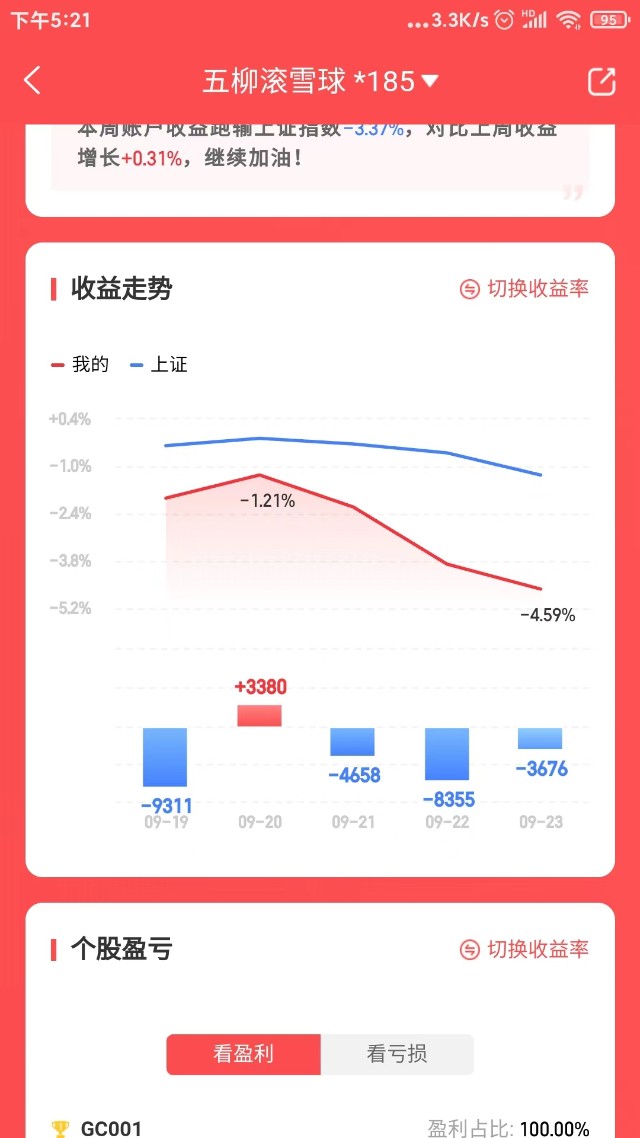
Task: Switch to 收益率 in the 收益走势 section
Action: point(524,289)
